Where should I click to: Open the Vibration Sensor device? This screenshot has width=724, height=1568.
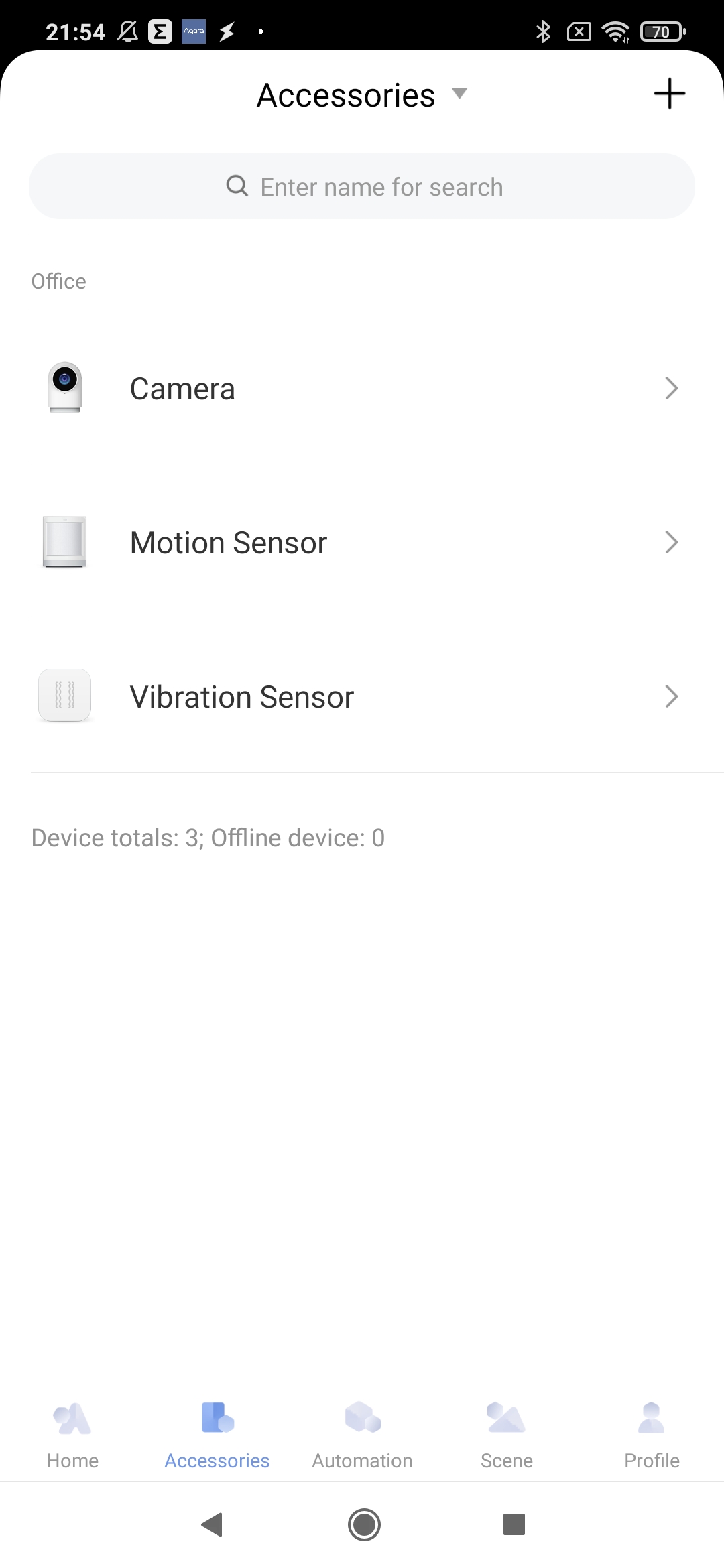point(362,697)
